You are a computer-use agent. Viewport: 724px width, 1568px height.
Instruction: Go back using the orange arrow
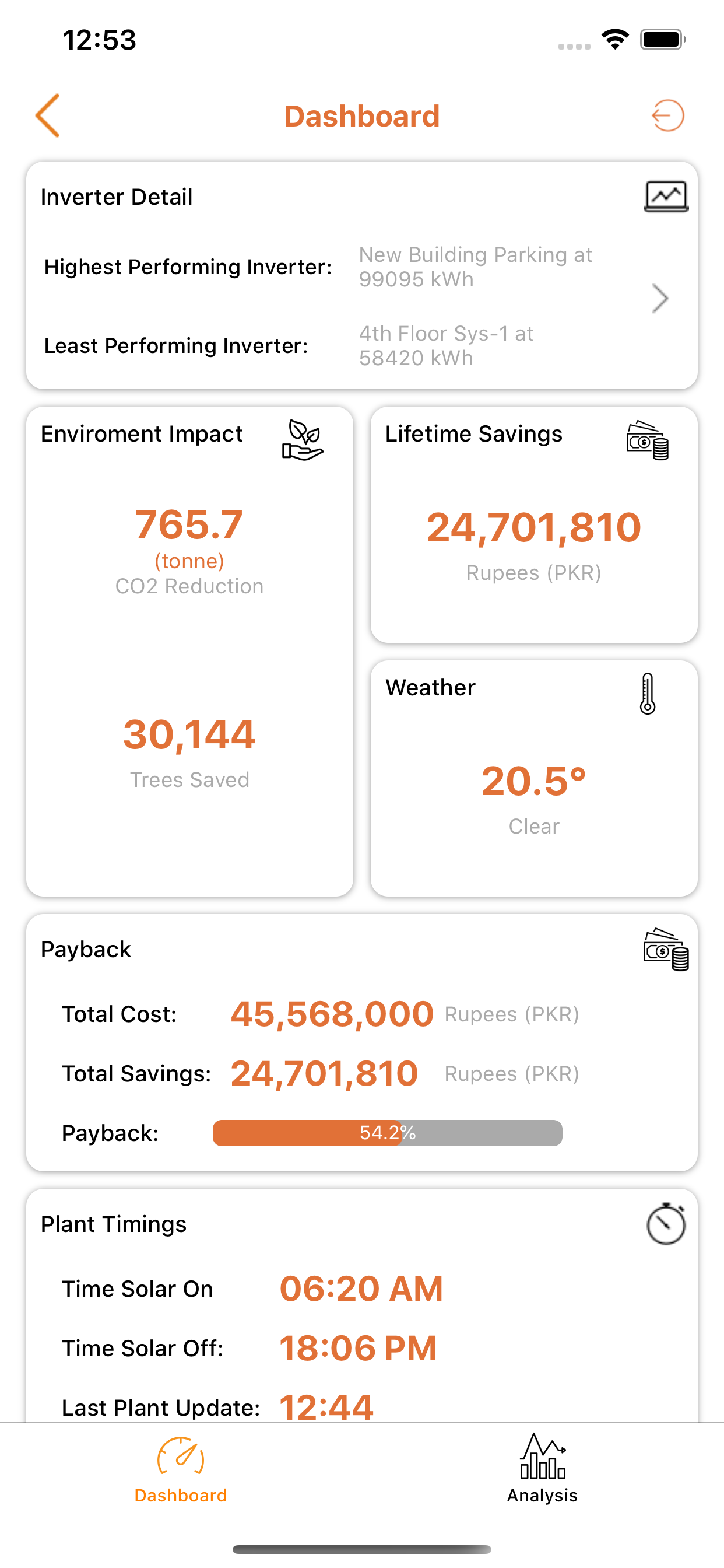tap(47, 116)
